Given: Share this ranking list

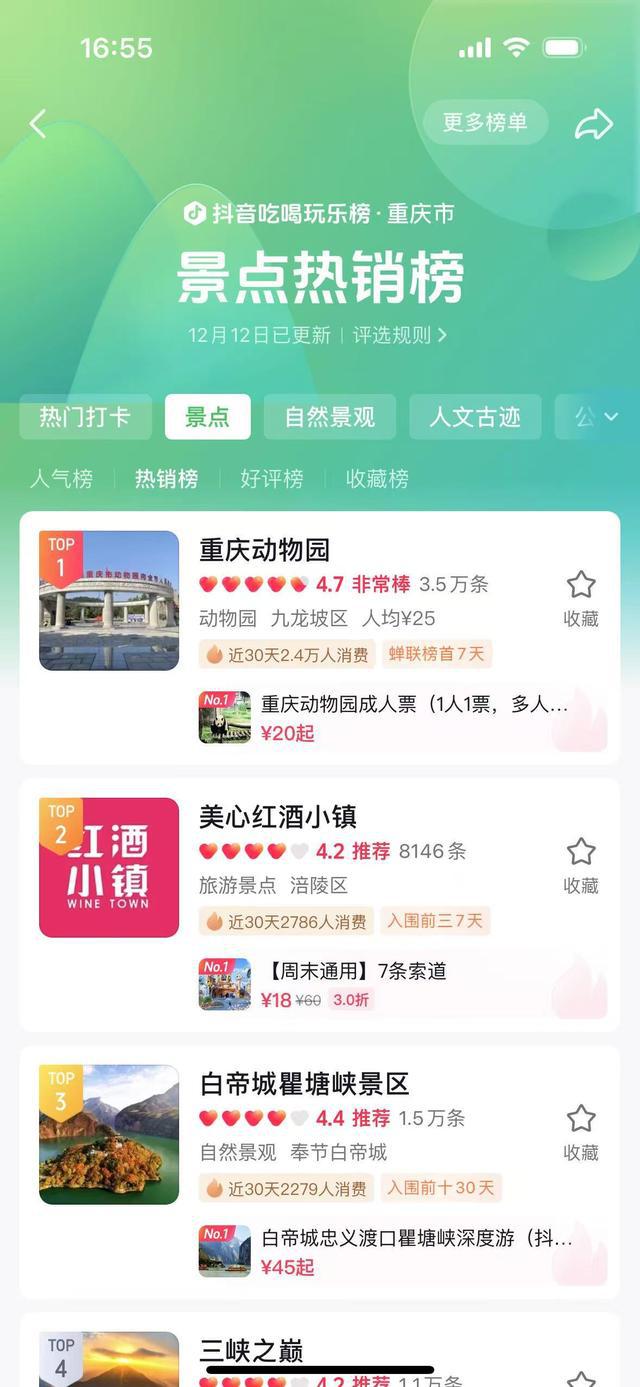Looking at the screenshot, I should 593,124.
